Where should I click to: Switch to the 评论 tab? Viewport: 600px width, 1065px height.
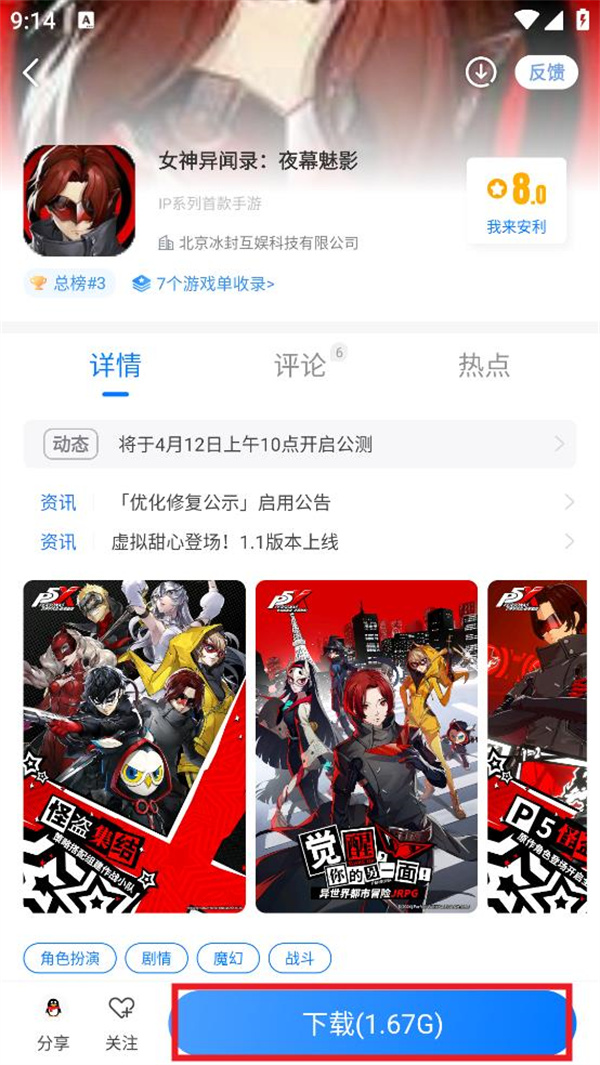pyautogui.click(x=300, y=365)
